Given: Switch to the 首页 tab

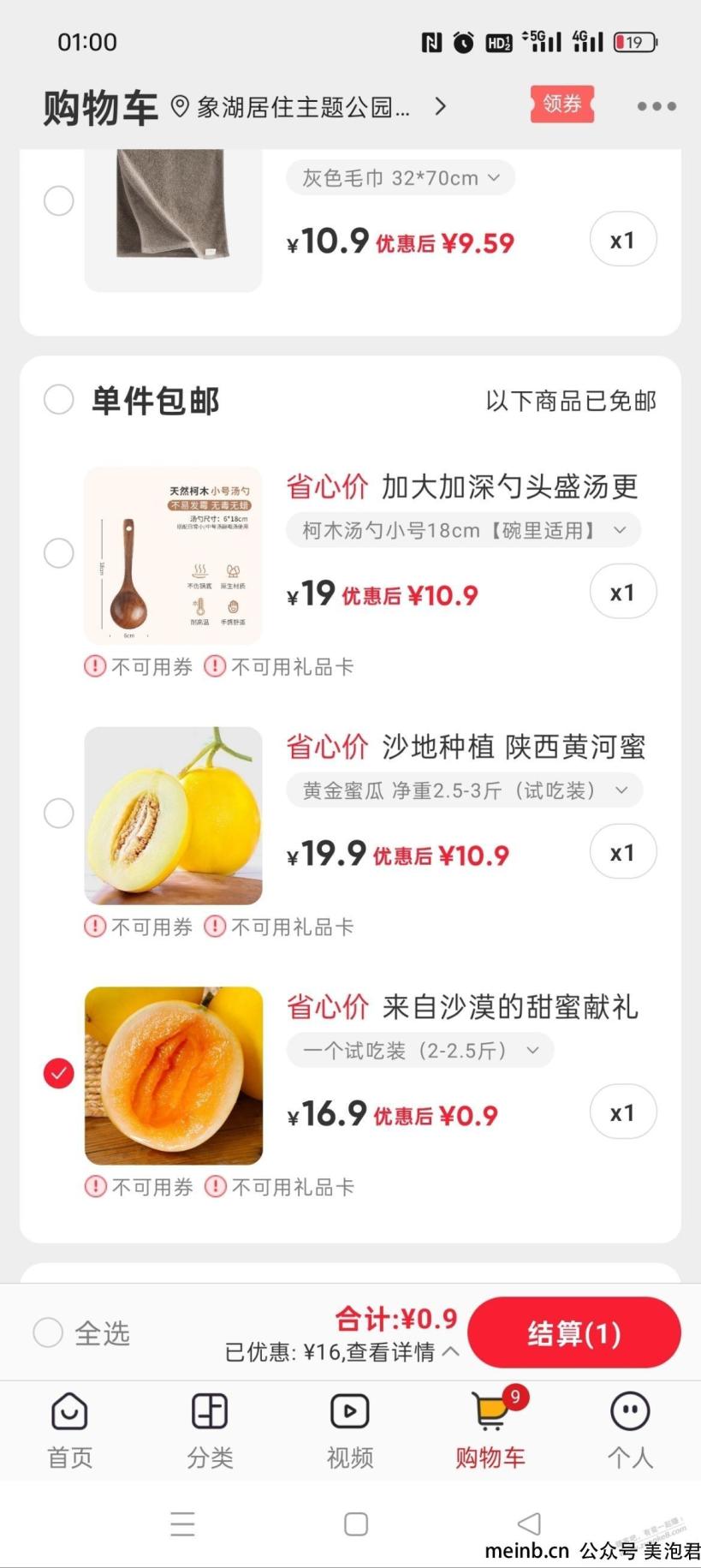Looking at the screenshot, I should tap(69, 1428).
